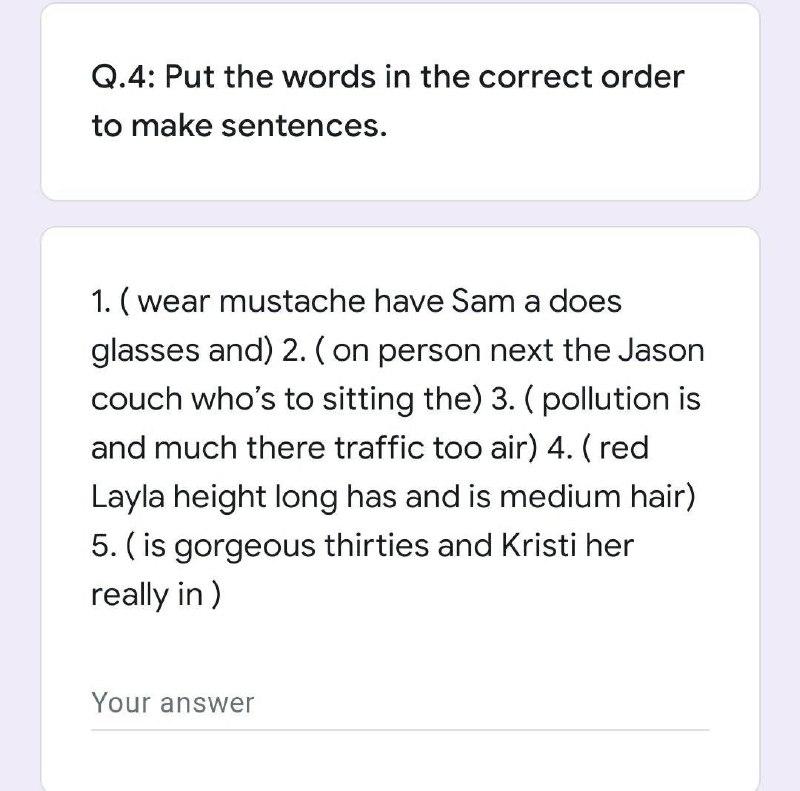Tap the 'Your answer' text field
This screenshot has width=800, height=791.
pyautogui.click(x=400, y=704)
